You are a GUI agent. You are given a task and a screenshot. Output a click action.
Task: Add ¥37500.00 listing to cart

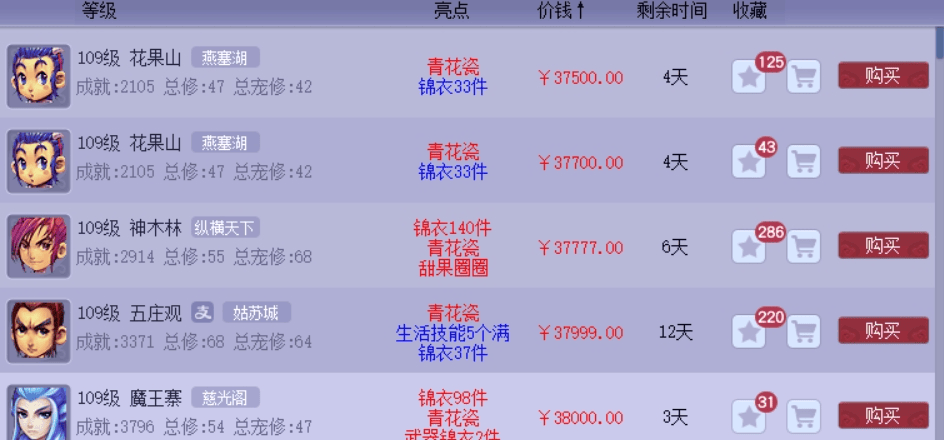(x=803, y=77)
